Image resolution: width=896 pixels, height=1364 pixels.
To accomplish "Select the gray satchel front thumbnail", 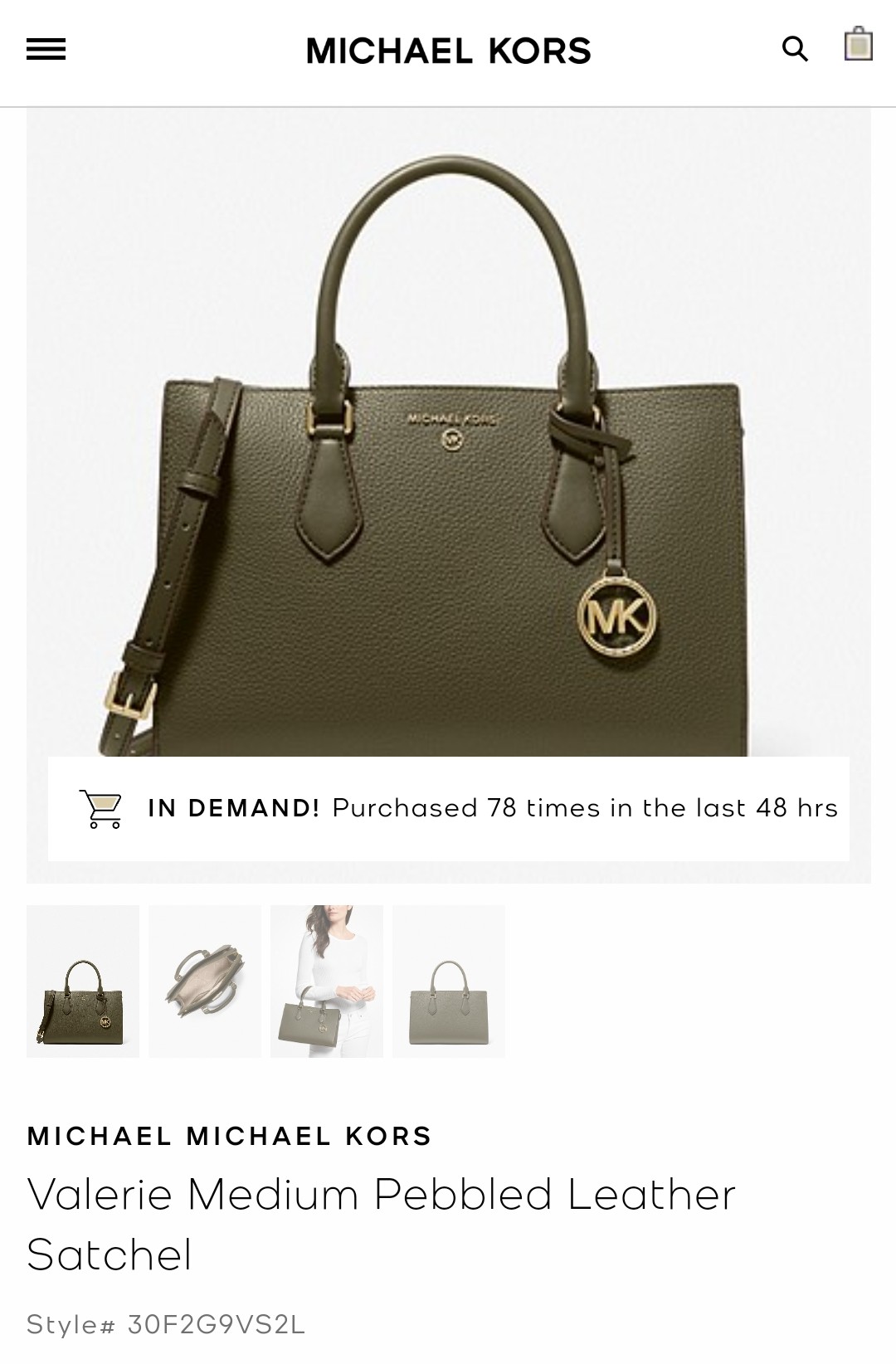I will point(449,981).
